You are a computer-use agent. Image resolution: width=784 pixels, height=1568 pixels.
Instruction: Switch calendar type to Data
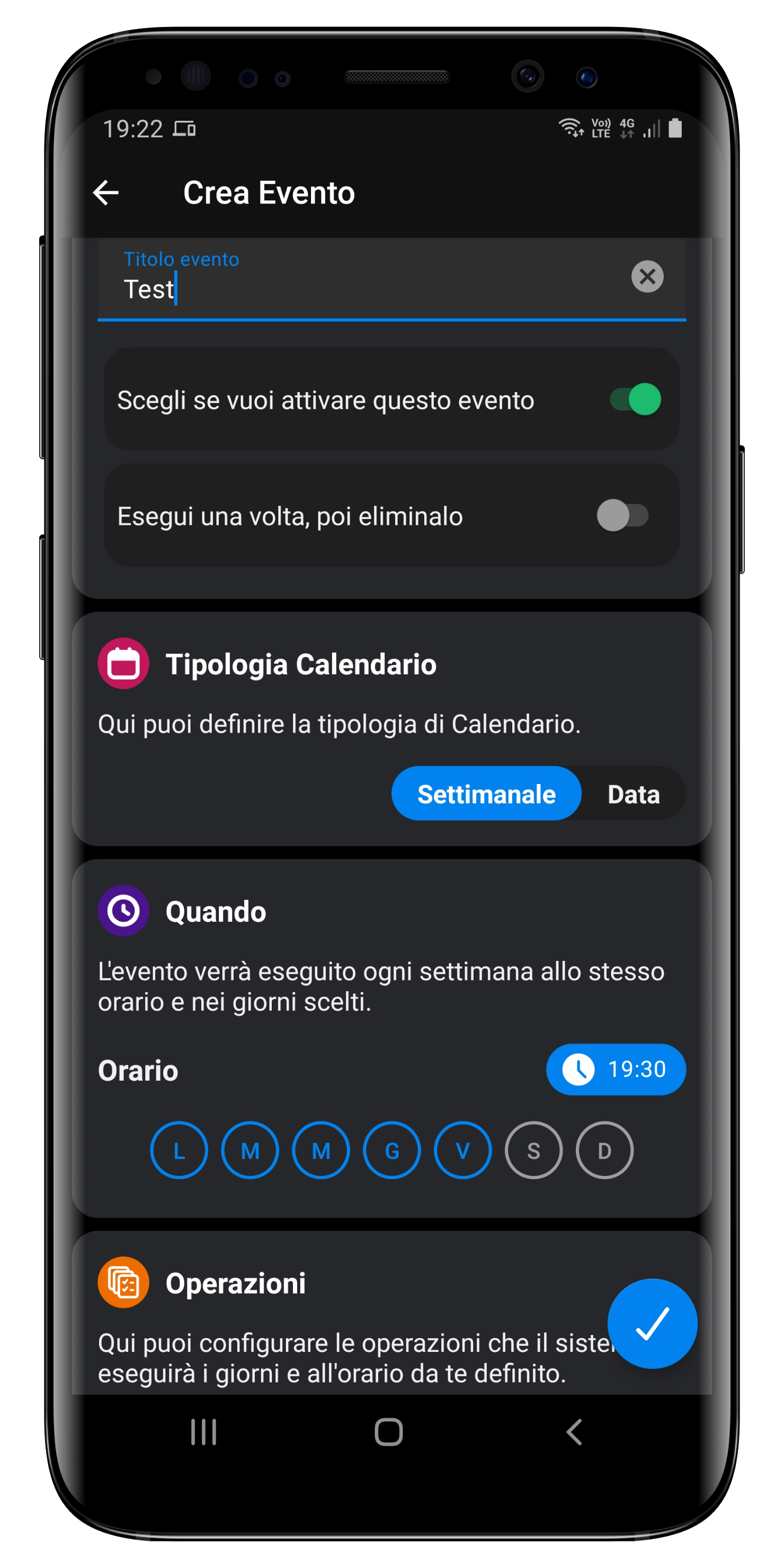pos(633,794)
